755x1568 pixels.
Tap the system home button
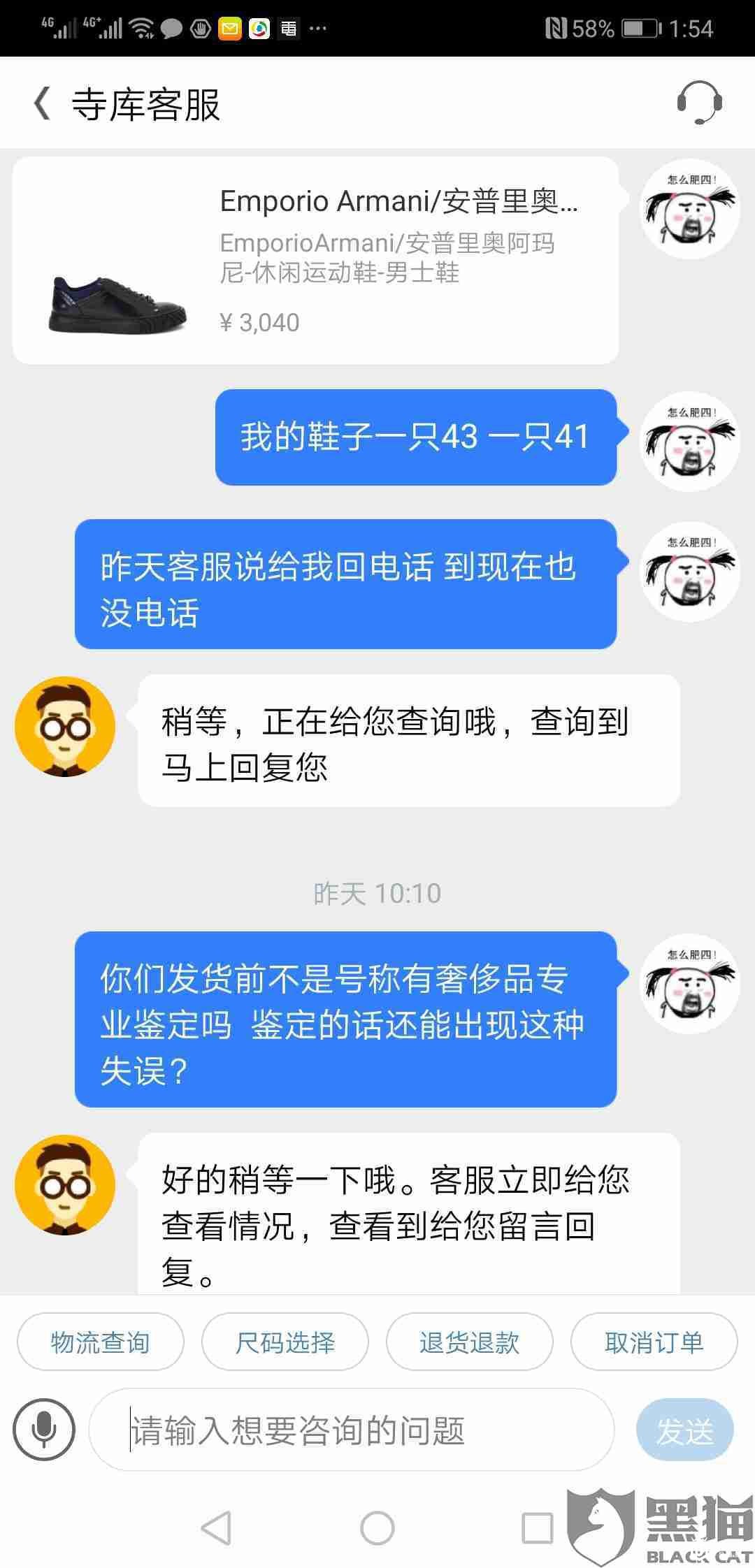tap(377, 1528)
